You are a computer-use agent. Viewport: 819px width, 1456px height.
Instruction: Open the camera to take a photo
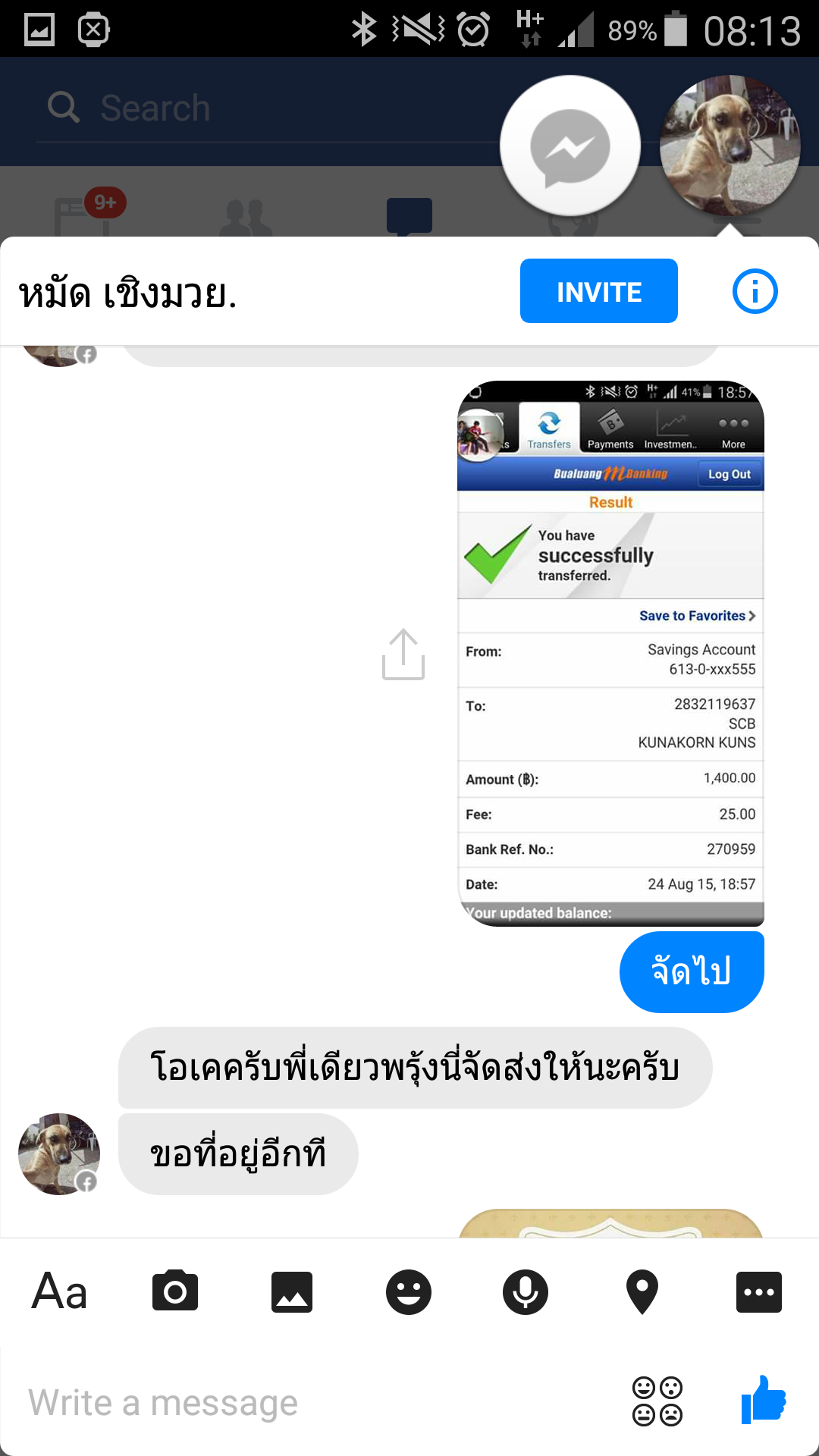(175, 1291)
